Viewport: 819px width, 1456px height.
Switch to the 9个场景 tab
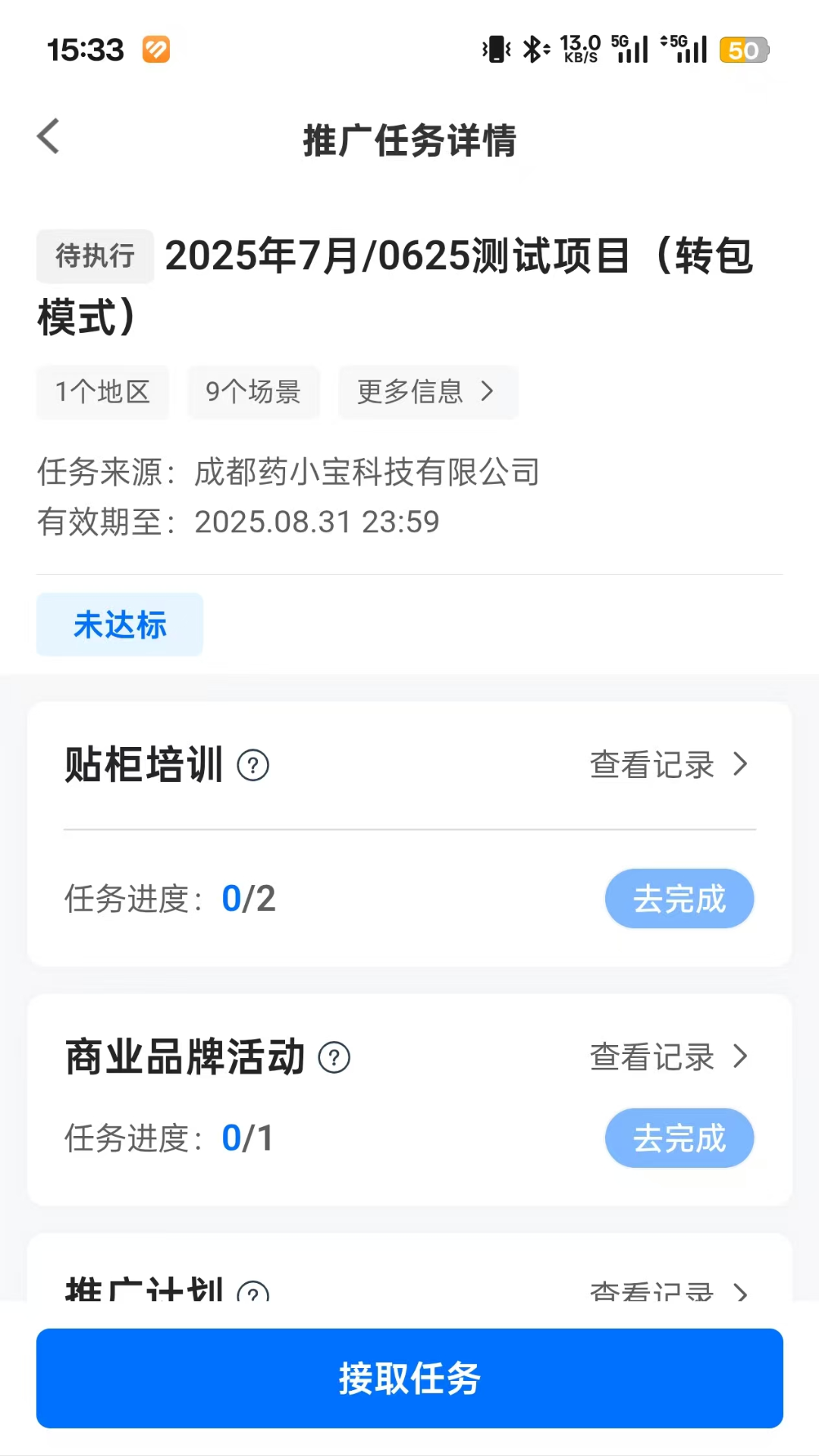coord(253,392)
